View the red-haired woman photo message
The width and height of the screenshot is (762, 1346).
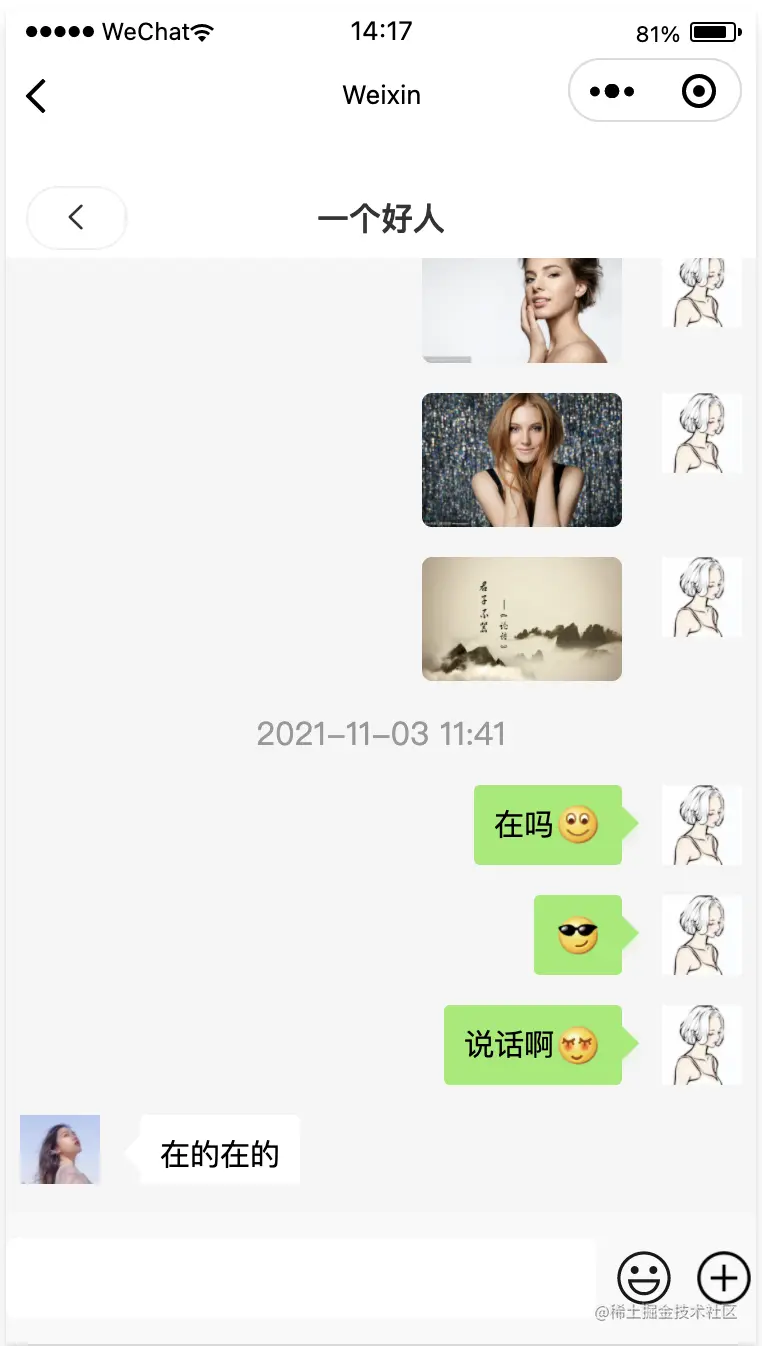(x=521, y=459)
